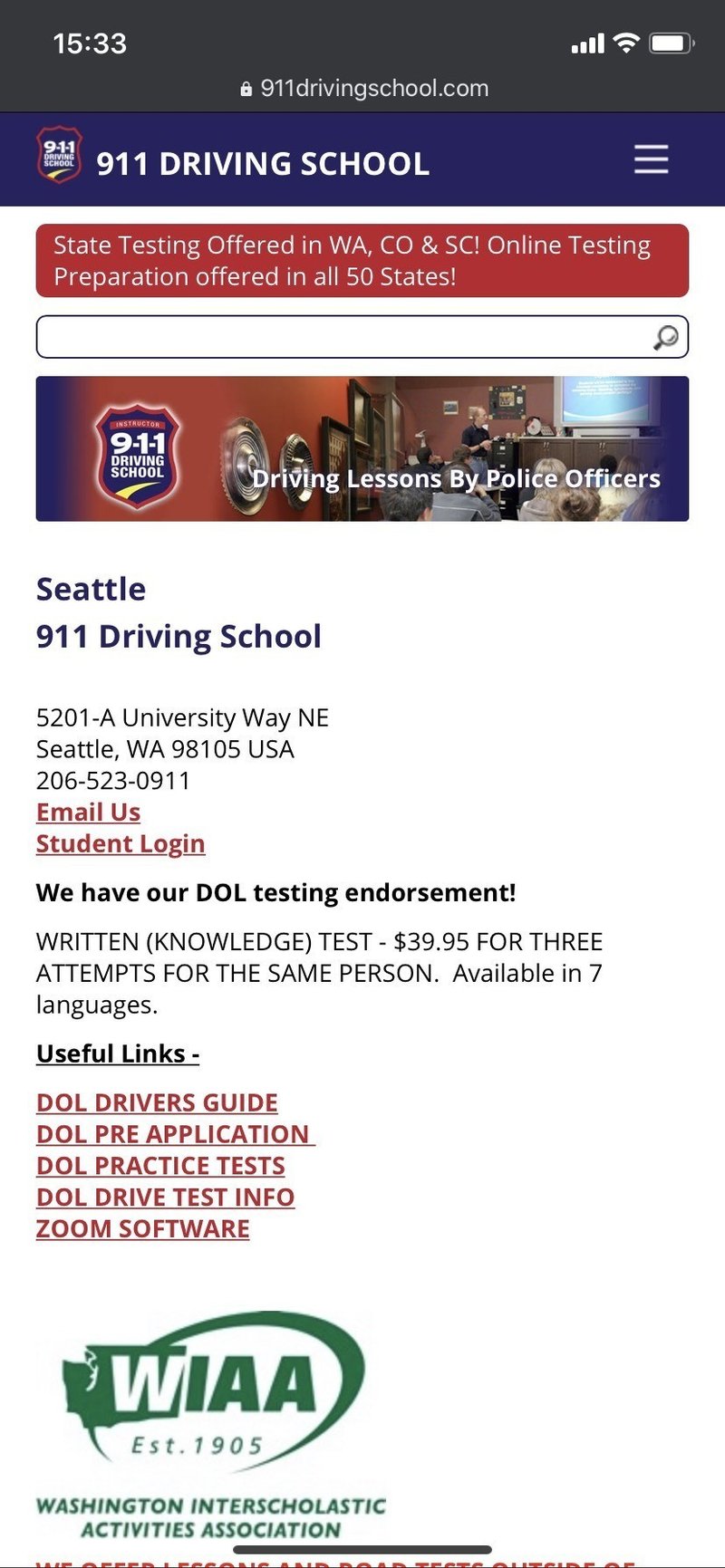Open the Email Us link
The width and height of the screenshot is (725, 1568).
click(88, 812)
